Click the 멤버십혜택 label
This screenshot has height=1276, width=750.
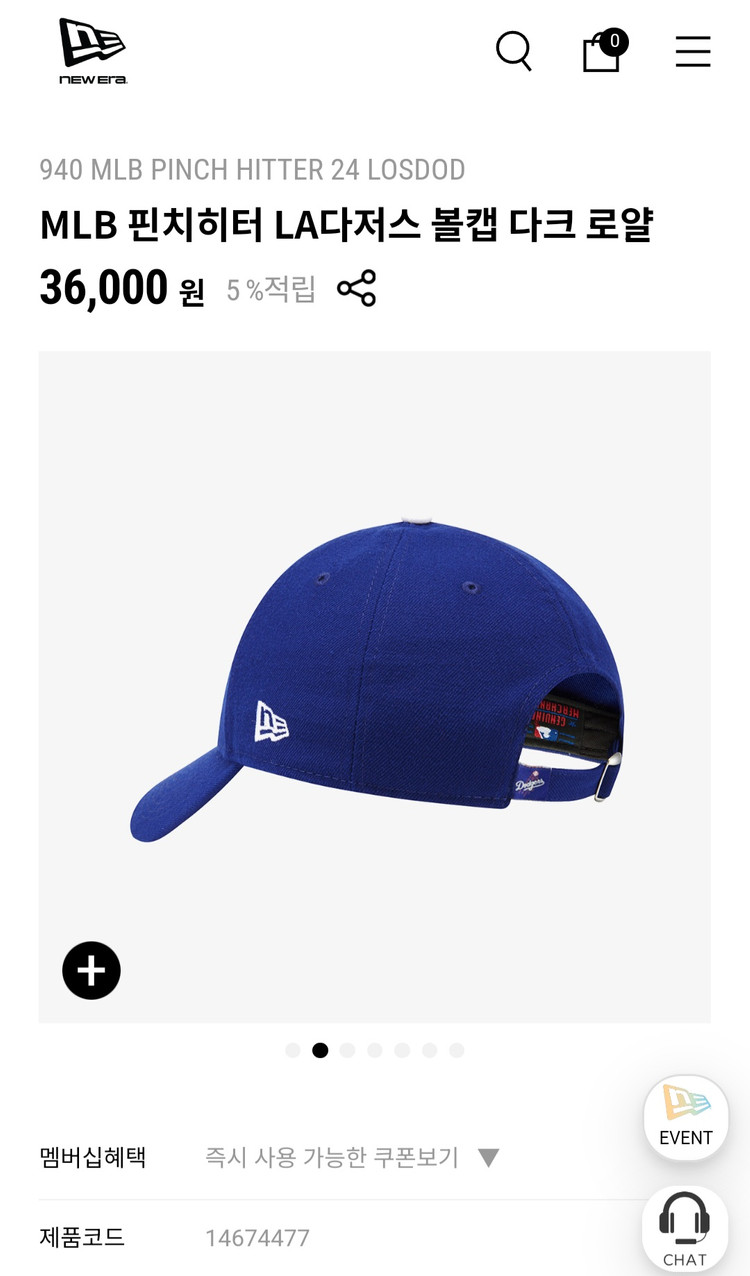(94, 1157)
